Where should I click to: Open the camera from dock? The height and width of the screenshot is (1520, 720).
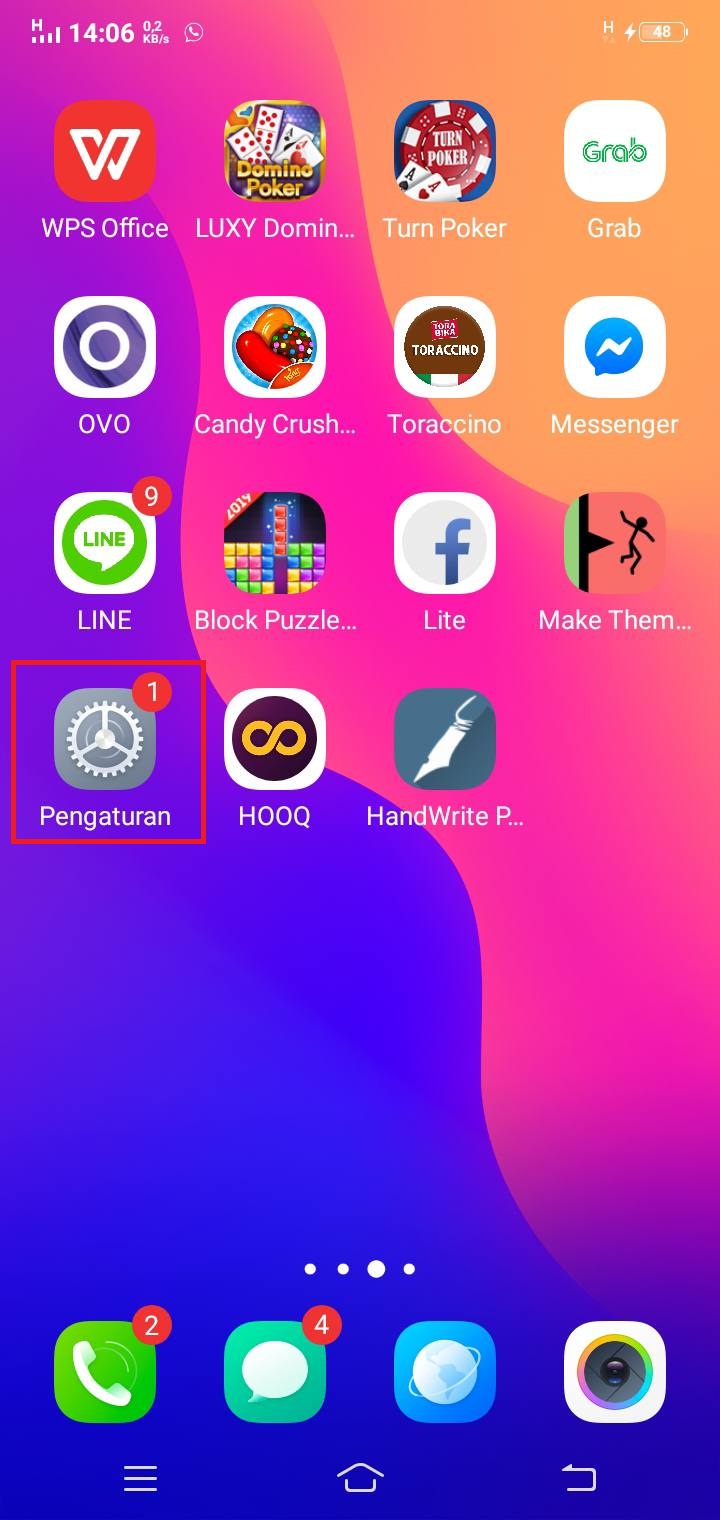615,1371
